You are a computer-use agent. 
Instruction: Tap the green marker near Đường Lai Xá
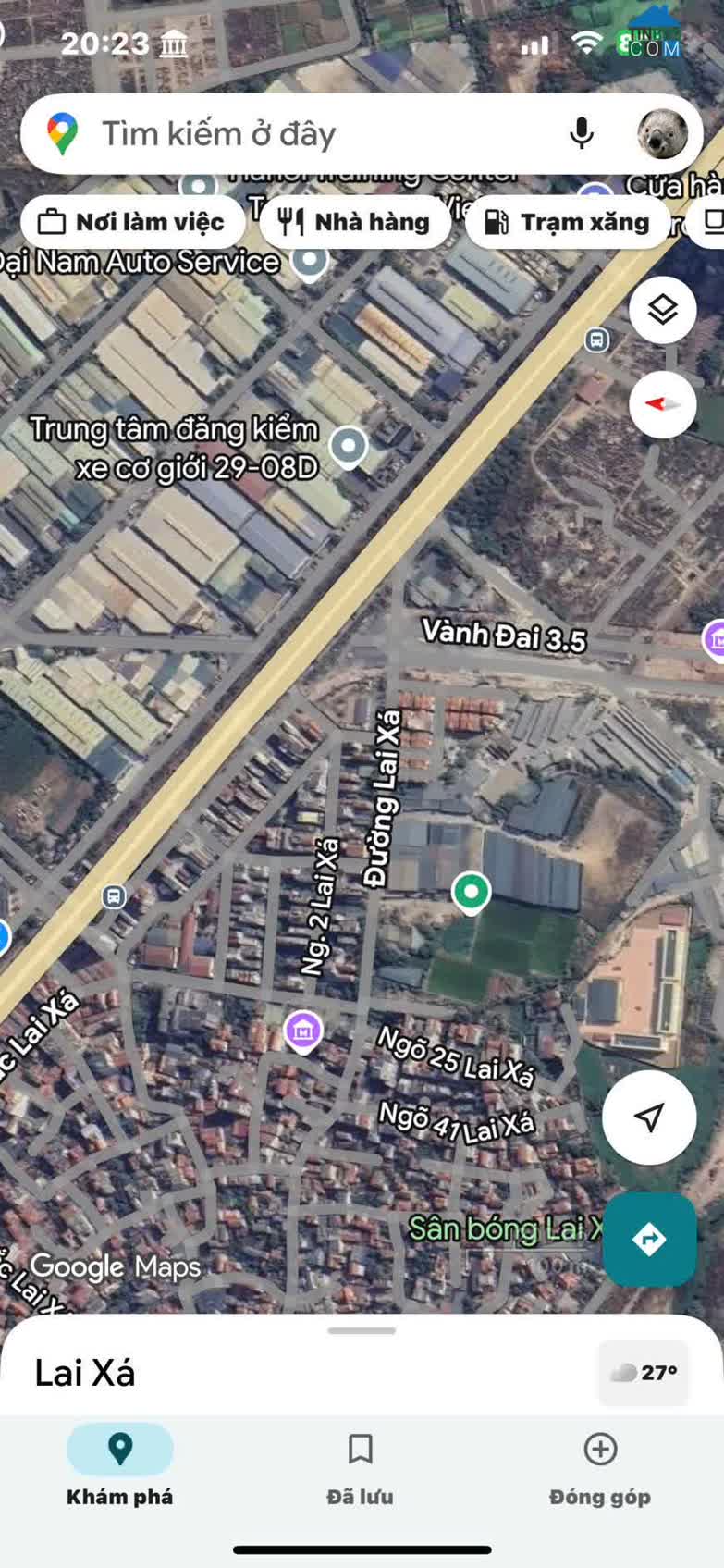tap(471, 892)
